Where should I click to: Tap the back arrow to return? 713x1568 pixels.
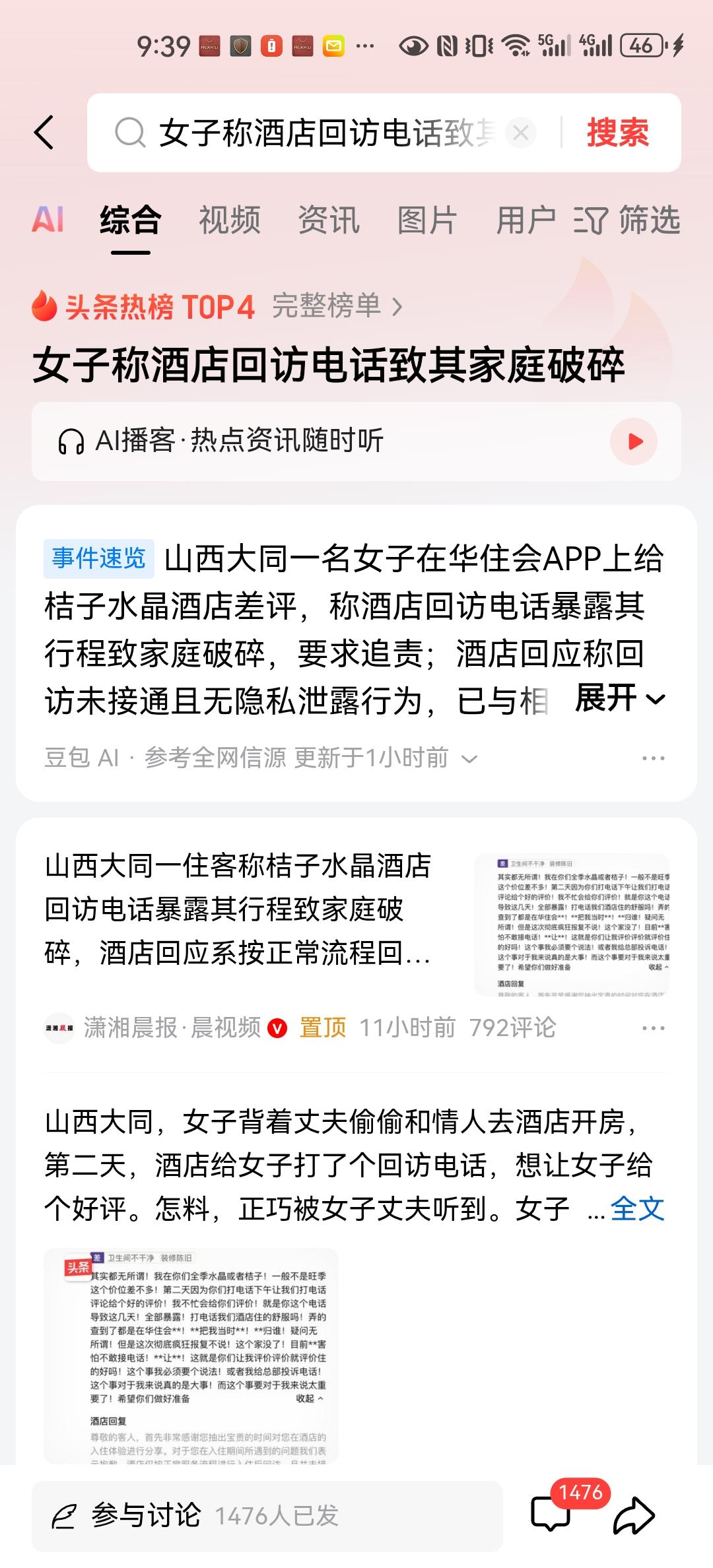(45, 131)
